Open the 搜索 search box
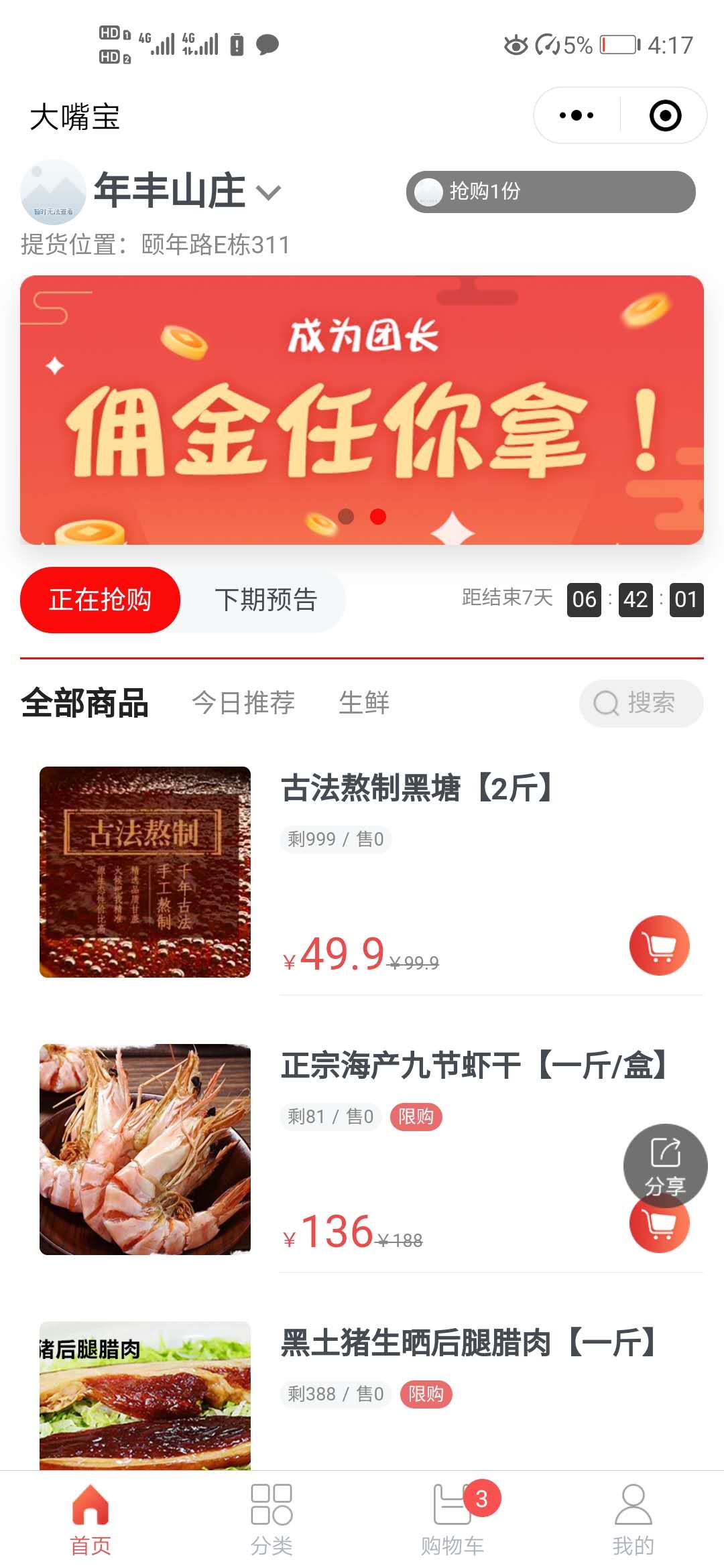The height and width of the screenshot is (1568, 724). point(641,703)
